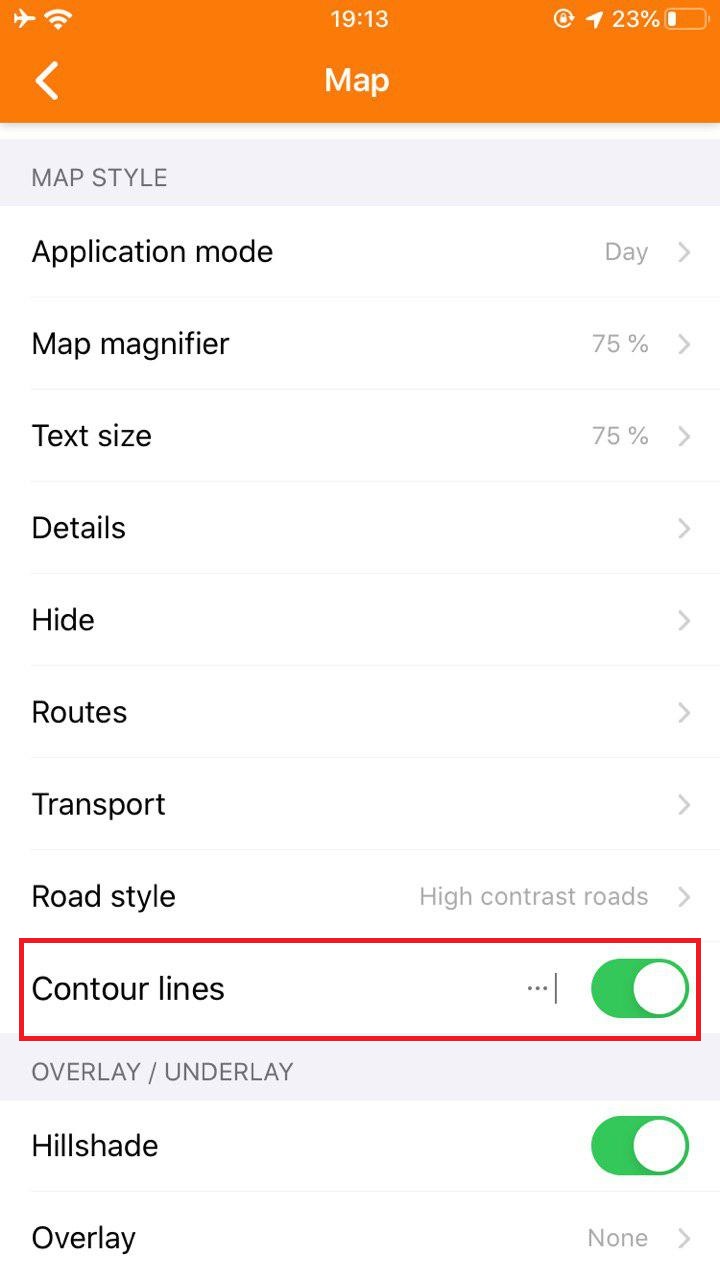
Task: Open the Overlay selection
Action: pos(360,1238)
